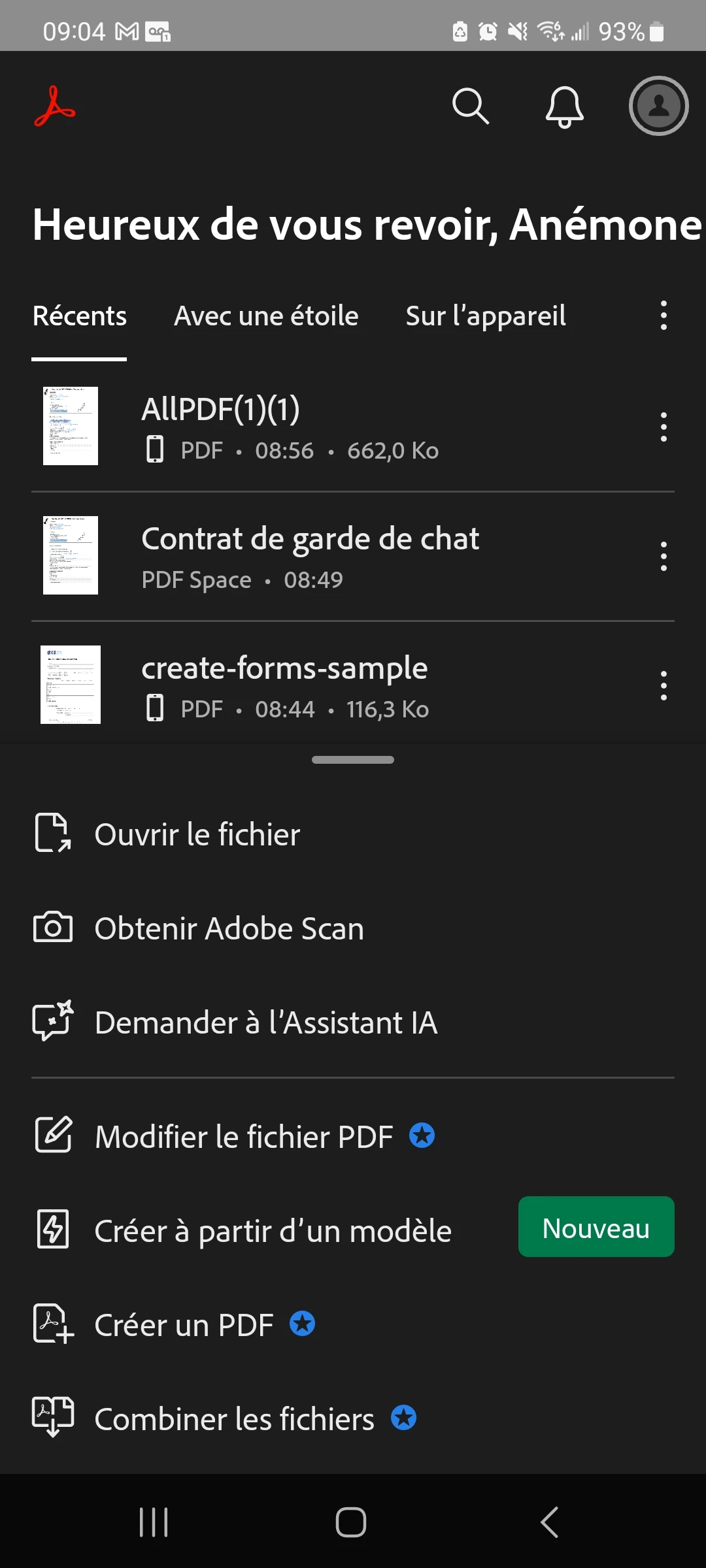Viewport: 706px width, 1568px height.
Task: Show options for create-forms-sample
Action: tap(664, 685)
